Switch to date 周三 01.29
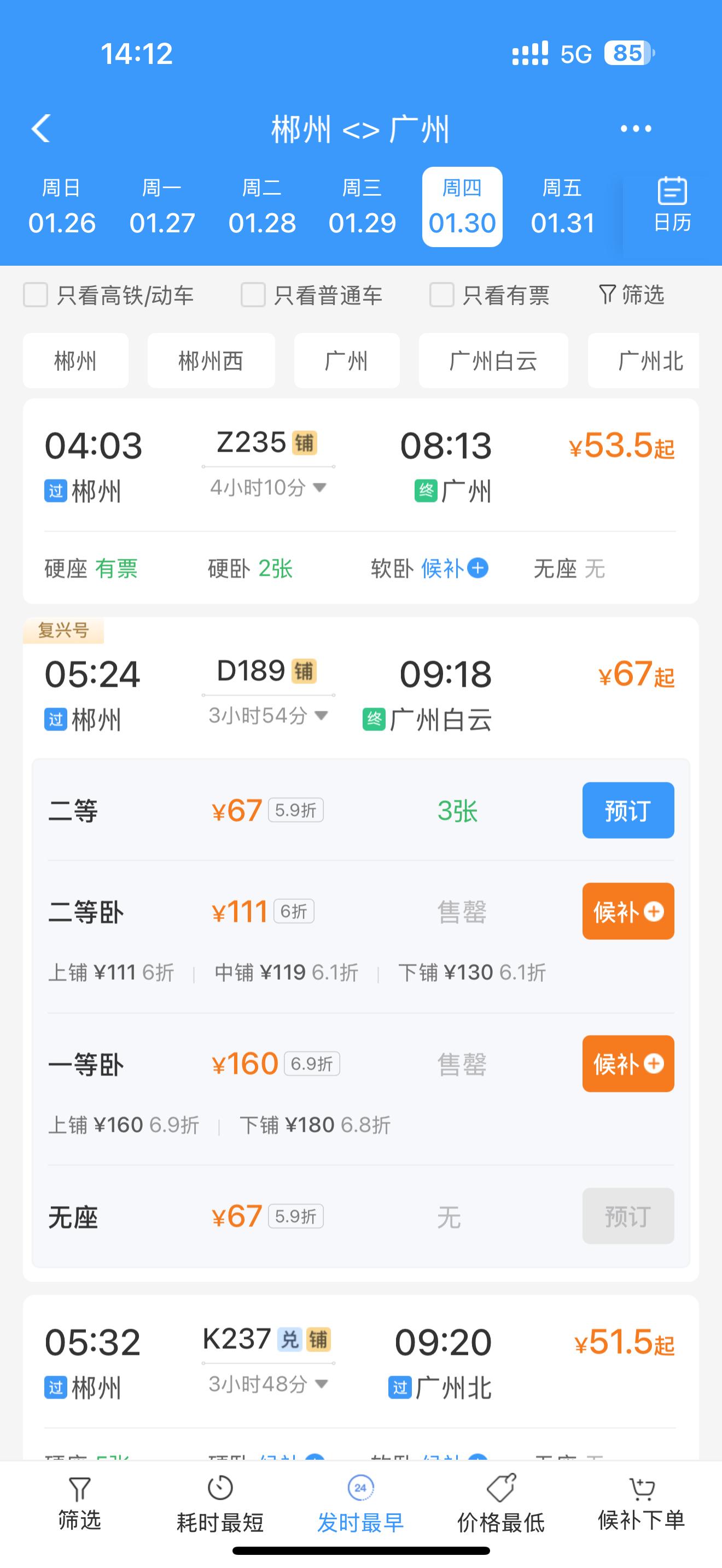The image size is (722, 1568). (x=362, y=207)
